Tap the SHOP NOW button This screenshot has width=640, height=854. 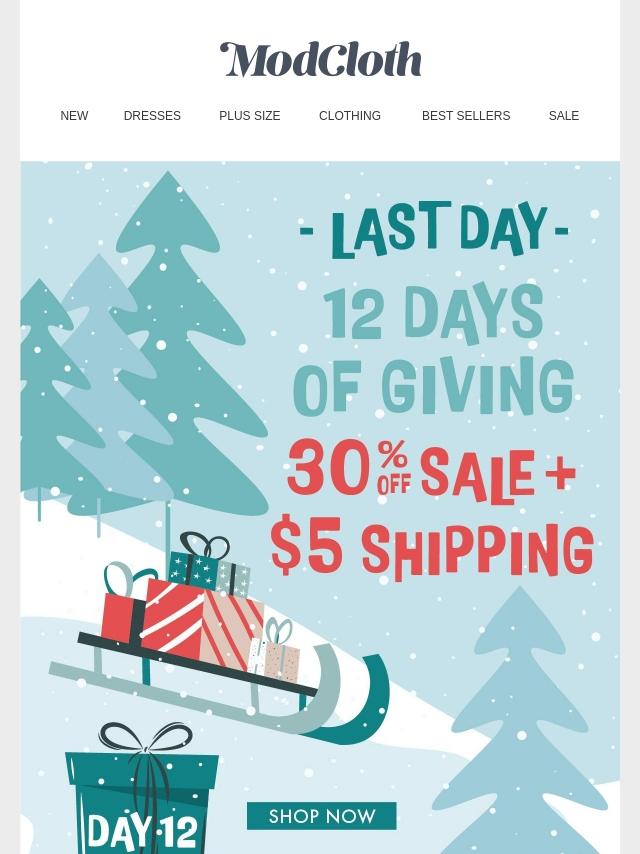[322, 816]
